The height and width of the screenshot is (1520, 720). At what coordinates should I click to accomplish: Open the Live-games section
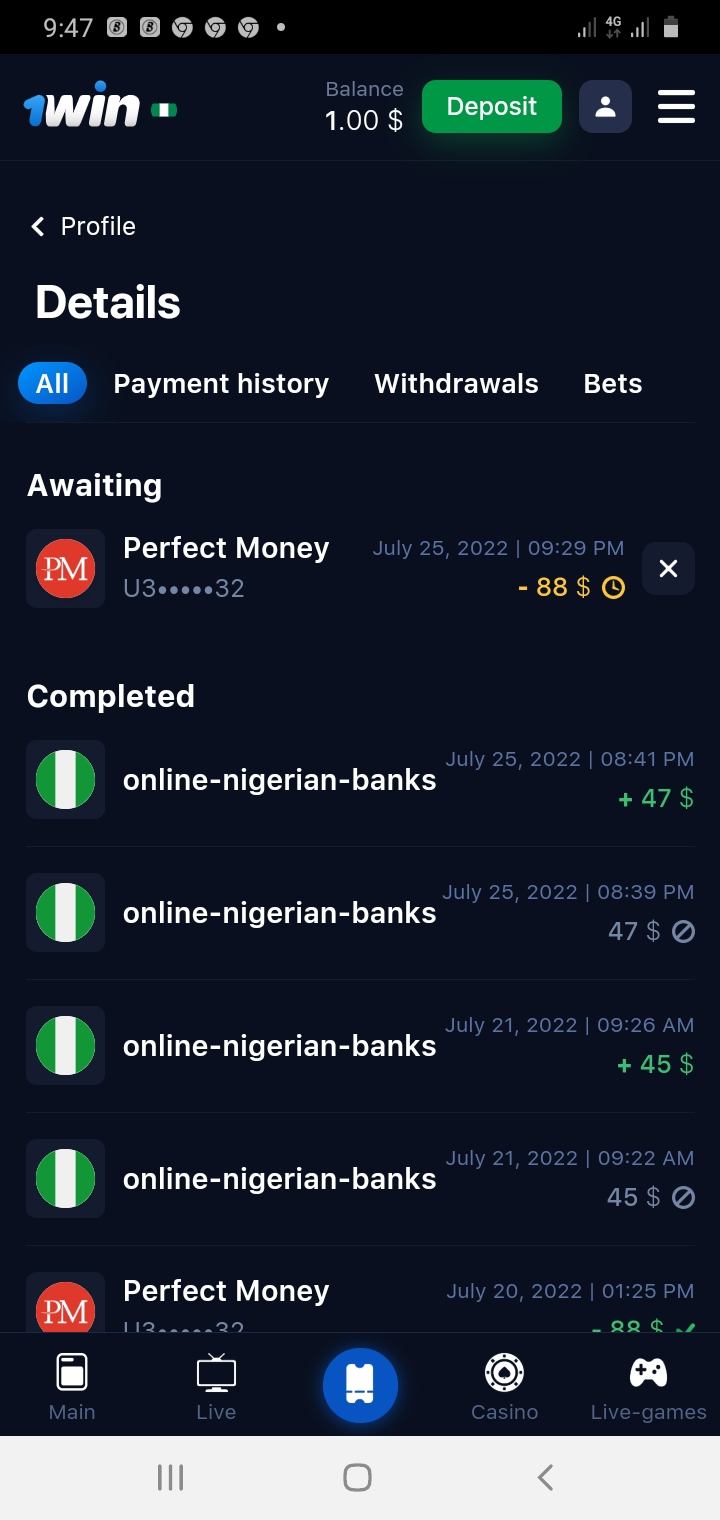[648, 1385]
